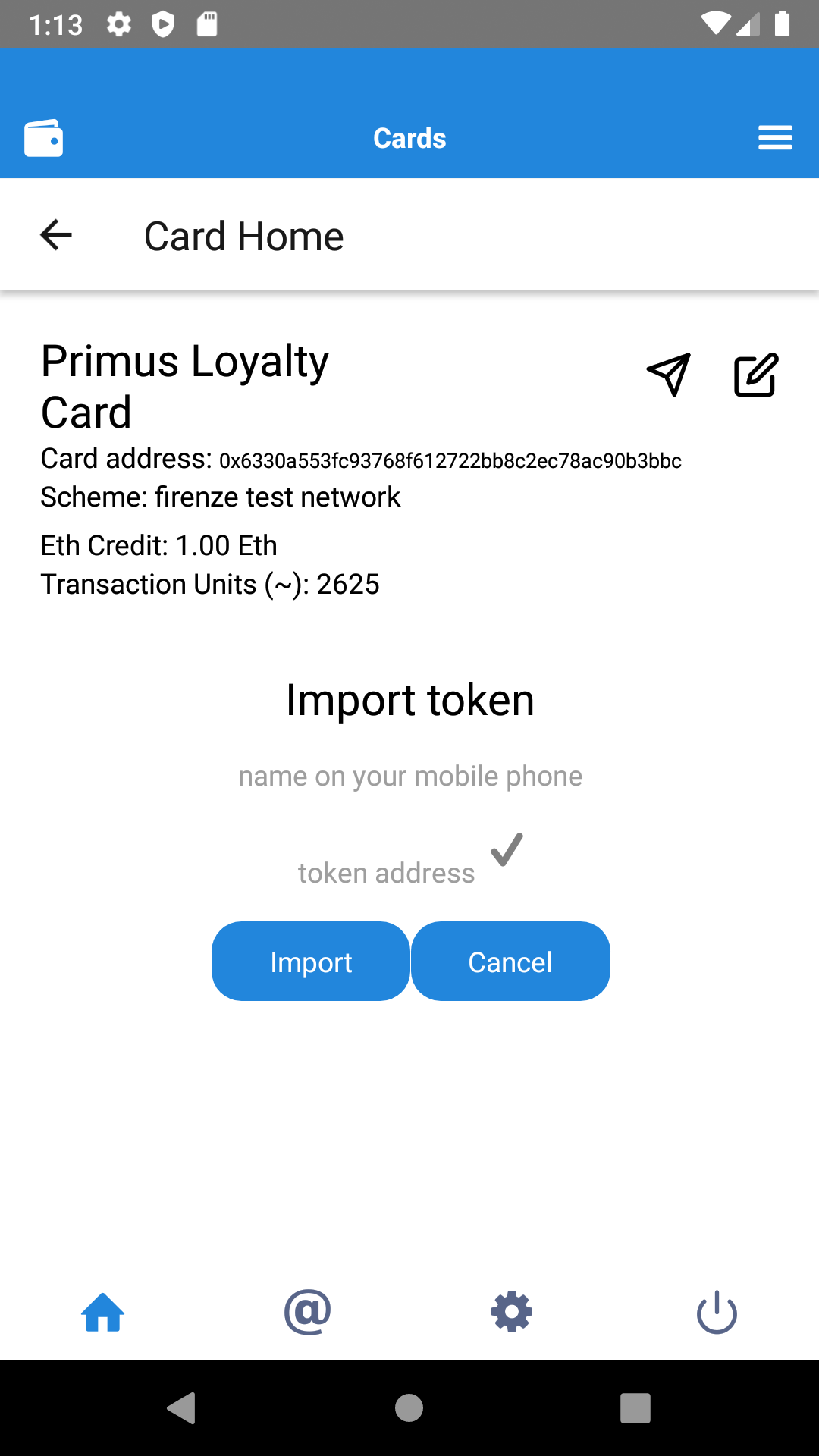Focus the token address field
Screen dimensions: 819x1456
[x=386, y=873]
